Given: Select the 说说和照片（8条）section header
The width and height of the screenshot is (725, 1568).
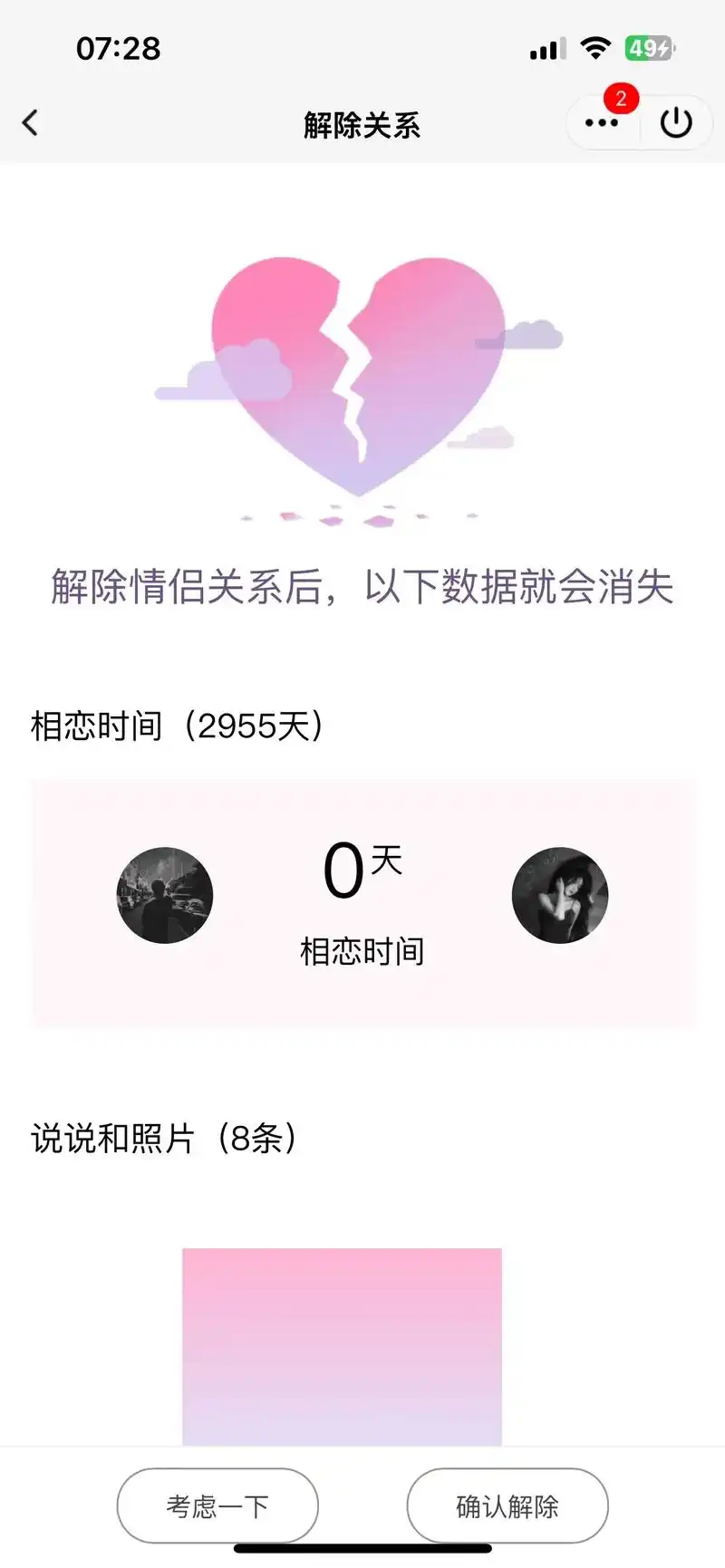Looking at the screenshot, I should tap(163, 1140).
